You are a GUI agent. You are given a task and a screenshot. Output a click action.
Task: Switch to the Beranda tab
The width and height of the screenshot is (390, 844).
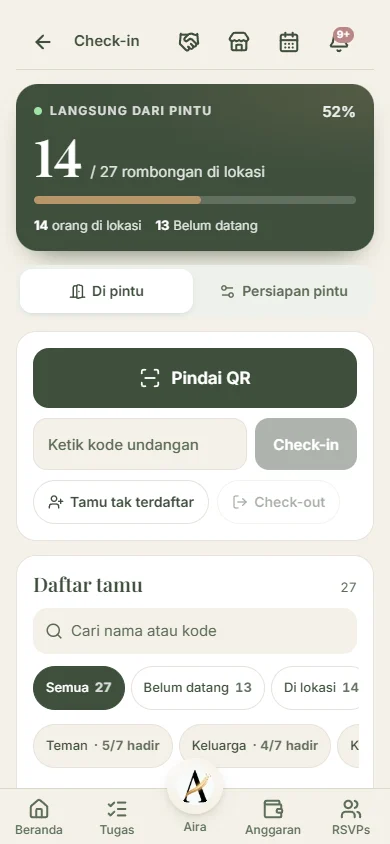(x=39, y=817)
